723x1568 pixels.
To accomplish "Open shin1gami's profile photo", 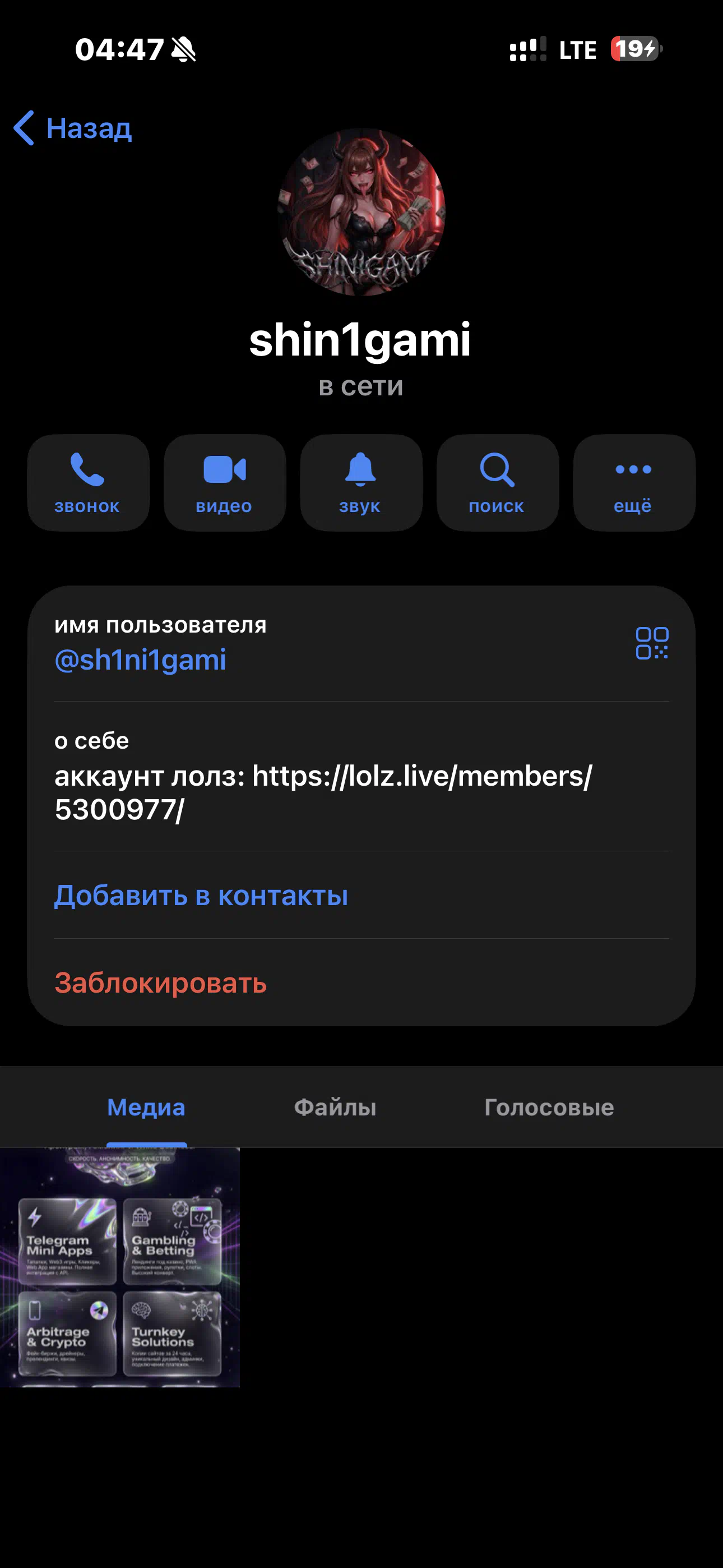I will [361, 212].
